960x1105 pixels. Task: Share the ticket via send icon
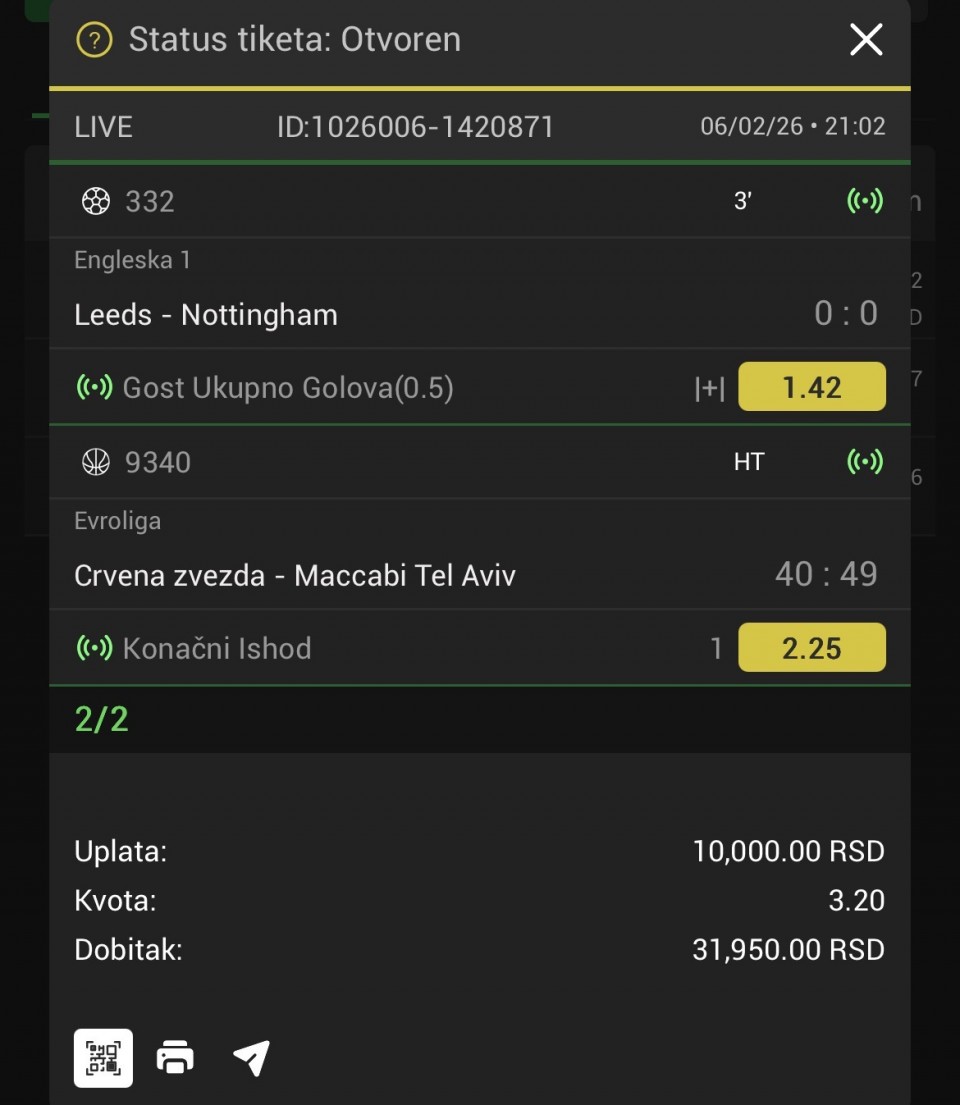click(251, 1058)
